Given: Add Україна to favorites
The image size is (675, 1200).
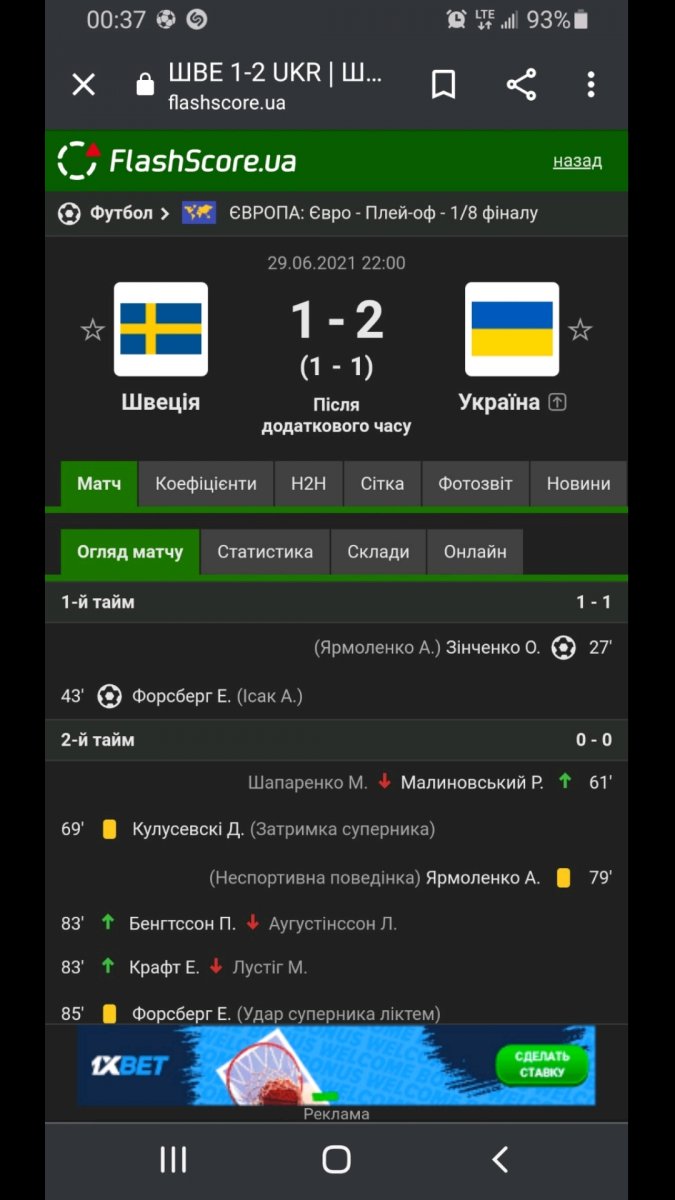Looking at the screenshot, I should tap(580, 330).
